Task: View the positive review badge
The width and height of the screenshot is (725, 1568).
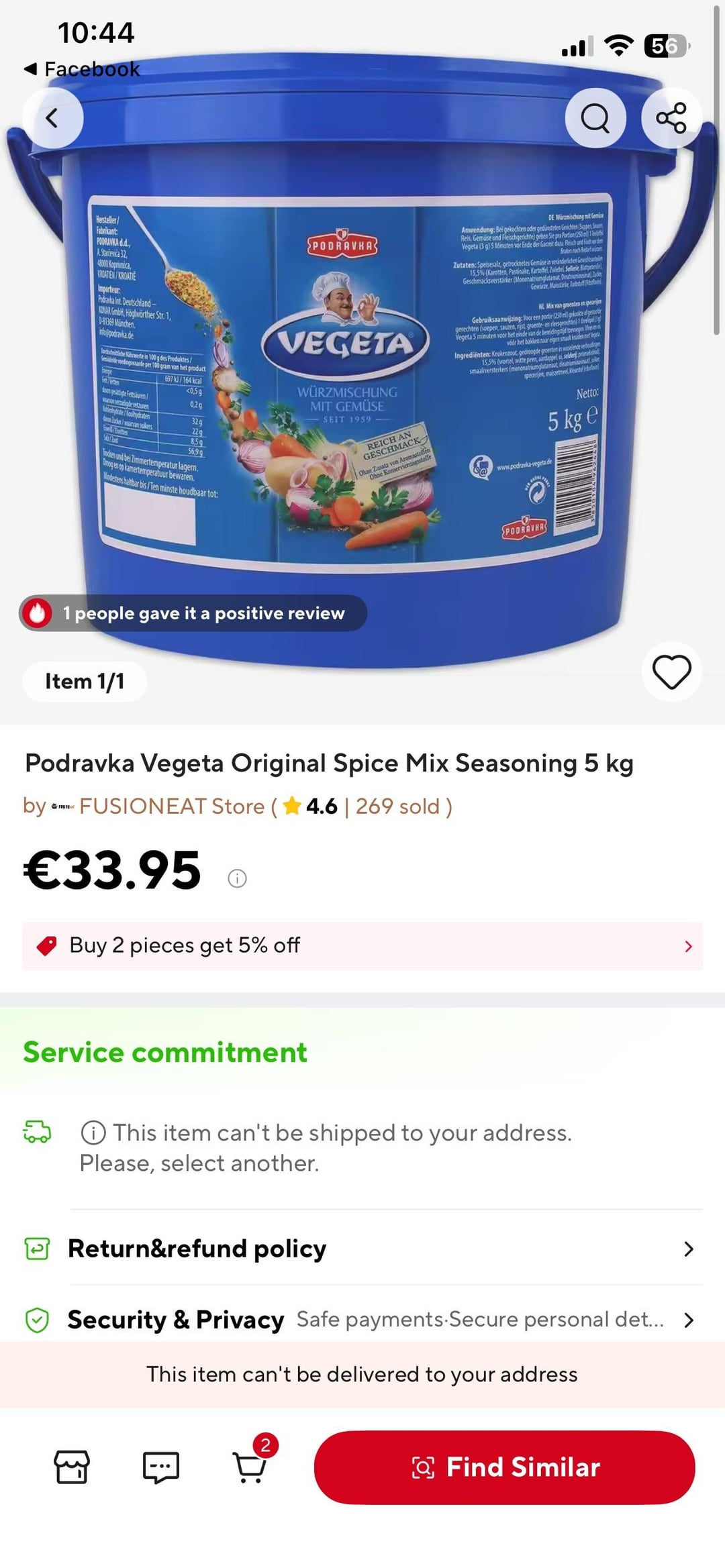Action: [193, 613]
